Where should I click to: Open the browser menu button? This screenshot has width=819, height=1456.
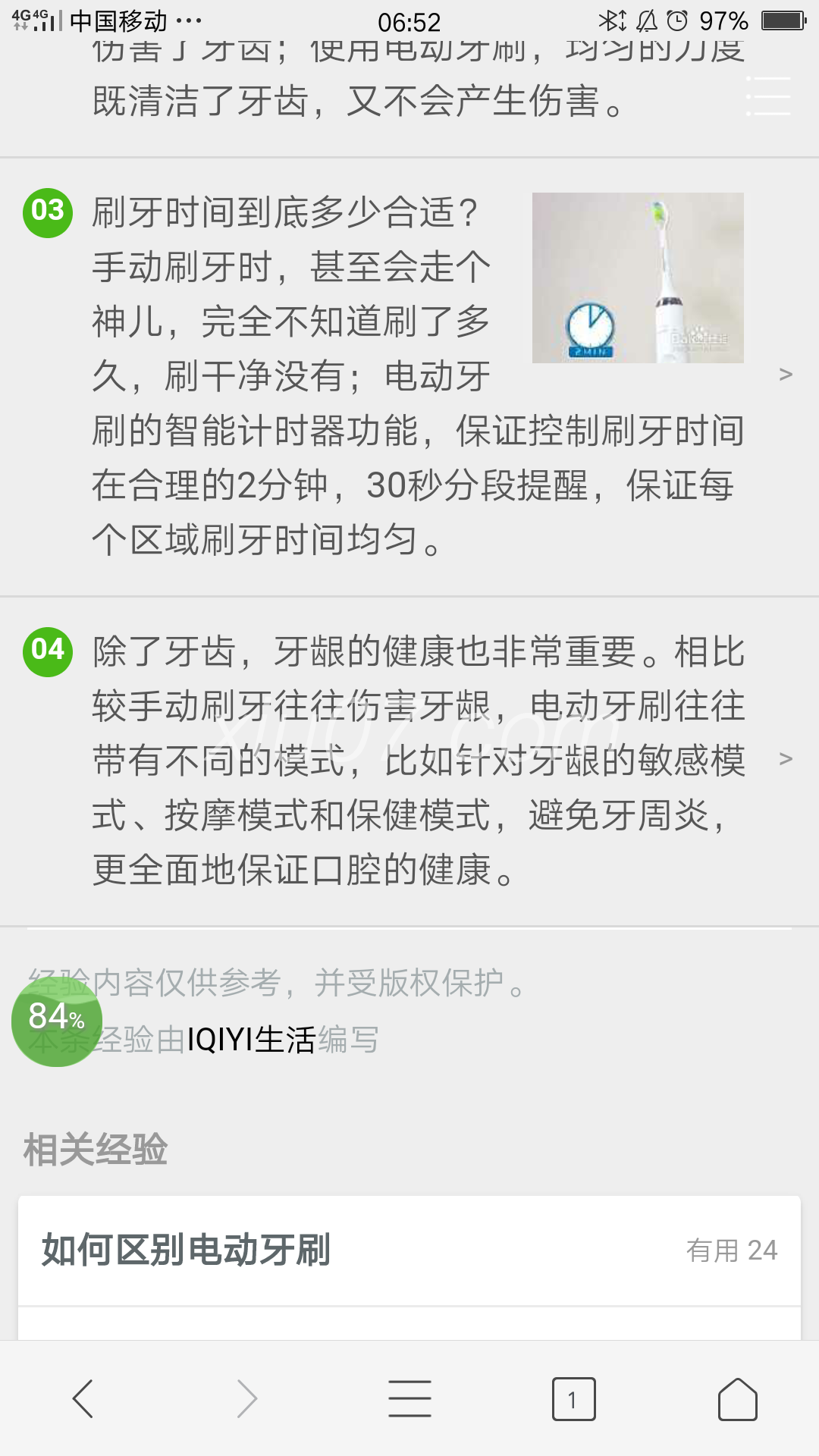409,1398
